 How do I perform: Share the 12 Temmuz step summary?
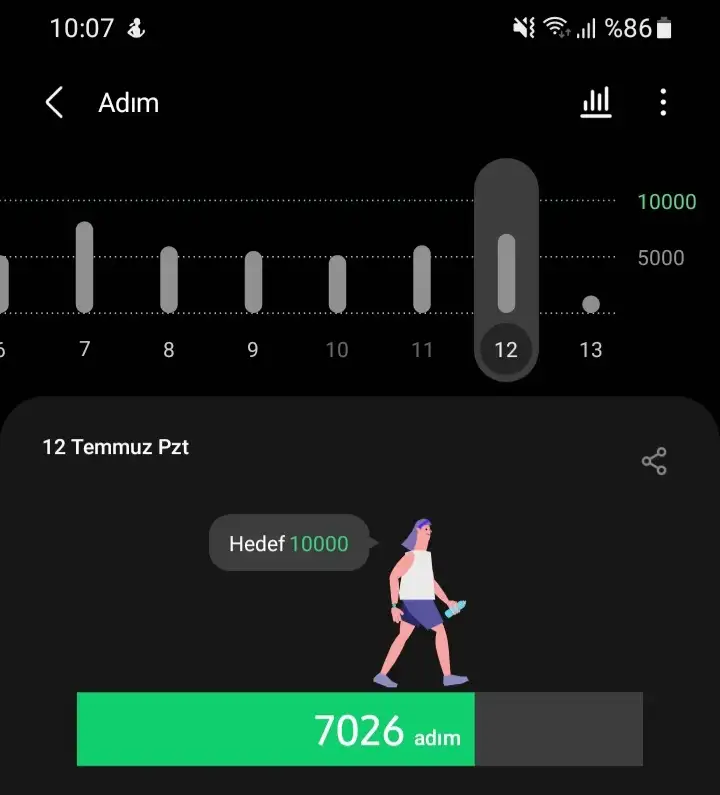coord(654,461)
